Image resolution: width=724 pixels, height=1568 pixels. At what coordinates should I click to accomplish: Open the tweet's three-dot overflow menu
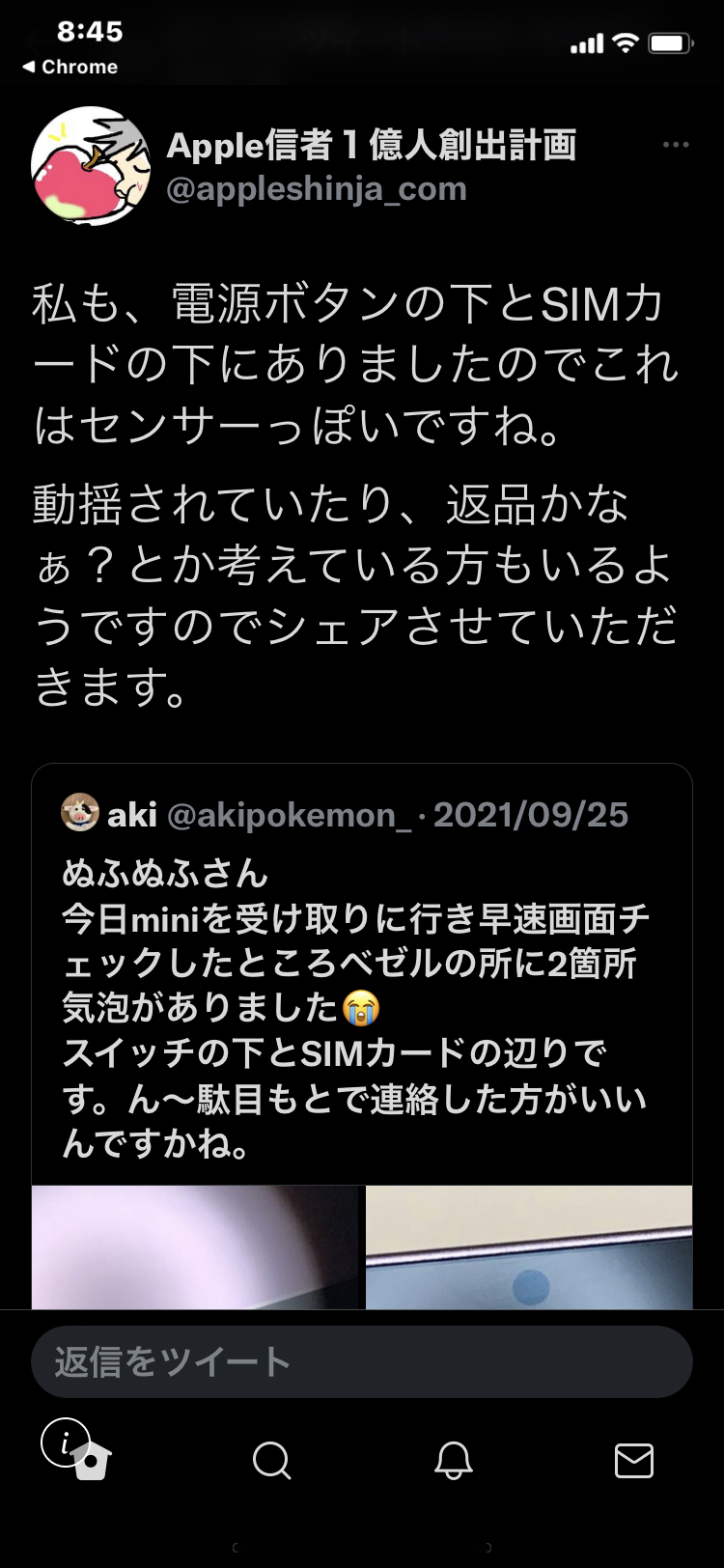(x=676, y=145)
